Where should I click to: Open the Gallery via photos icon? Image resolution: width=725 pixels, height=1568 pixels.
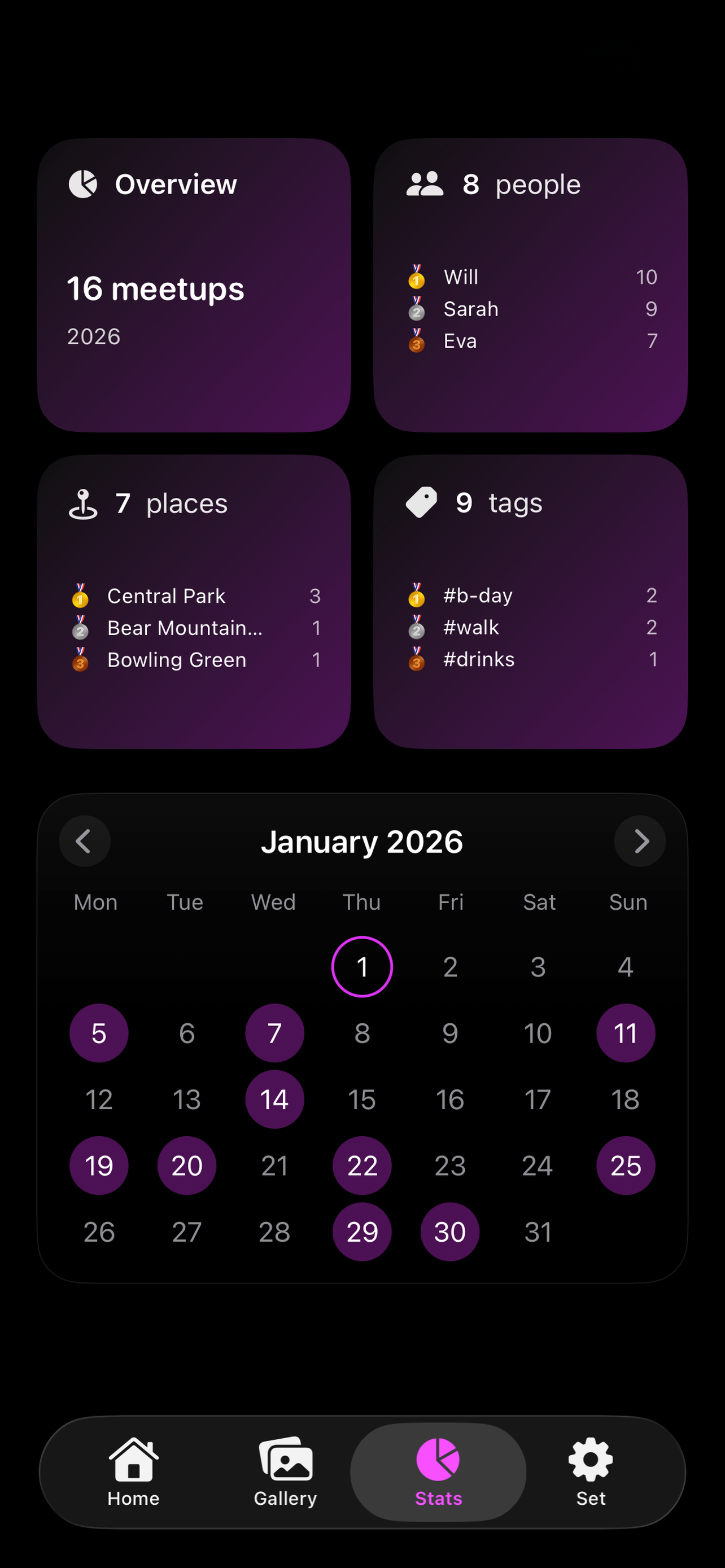(x=285, y=1458)
